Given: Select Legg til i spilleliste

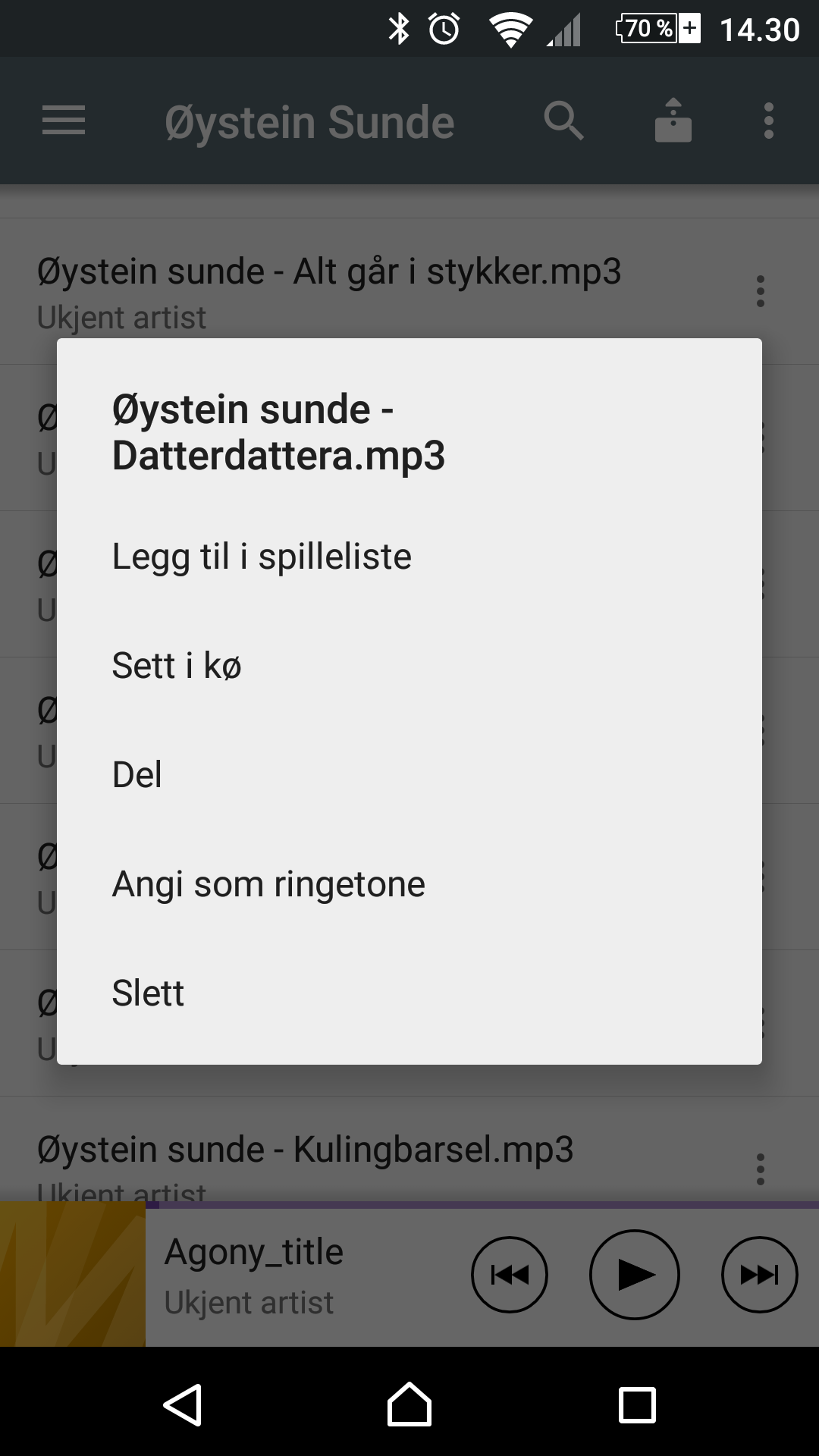Looking at the screenshot, I should [409, 557].
